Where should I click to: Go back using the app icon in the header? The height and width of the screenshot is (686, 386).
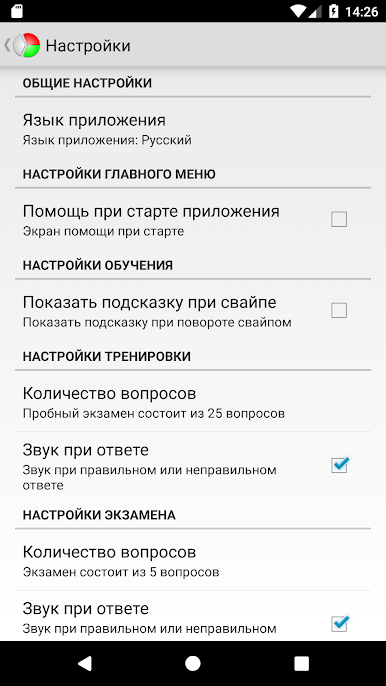click(x=22, y=46)
